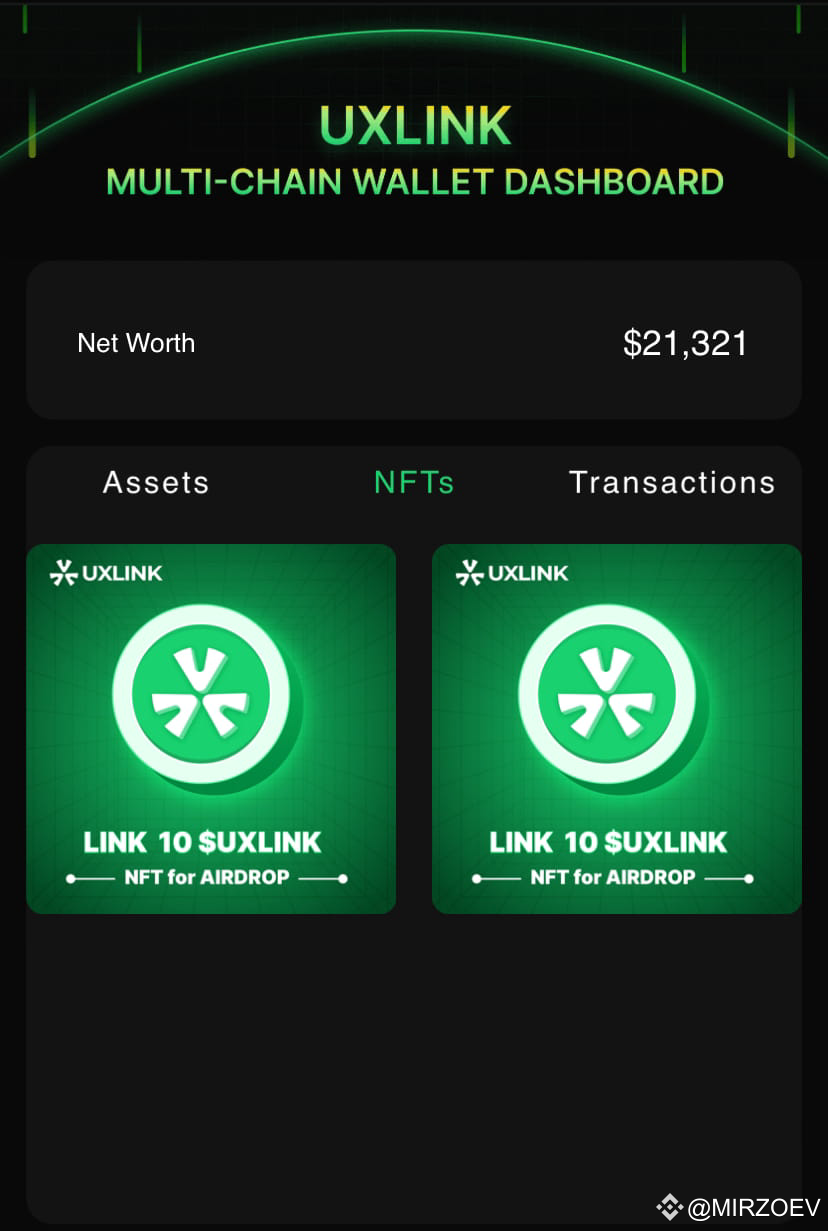The image size is (828, 1231).
Task: Click the glowing UXLINK header logo text
Action: [414, 124]
